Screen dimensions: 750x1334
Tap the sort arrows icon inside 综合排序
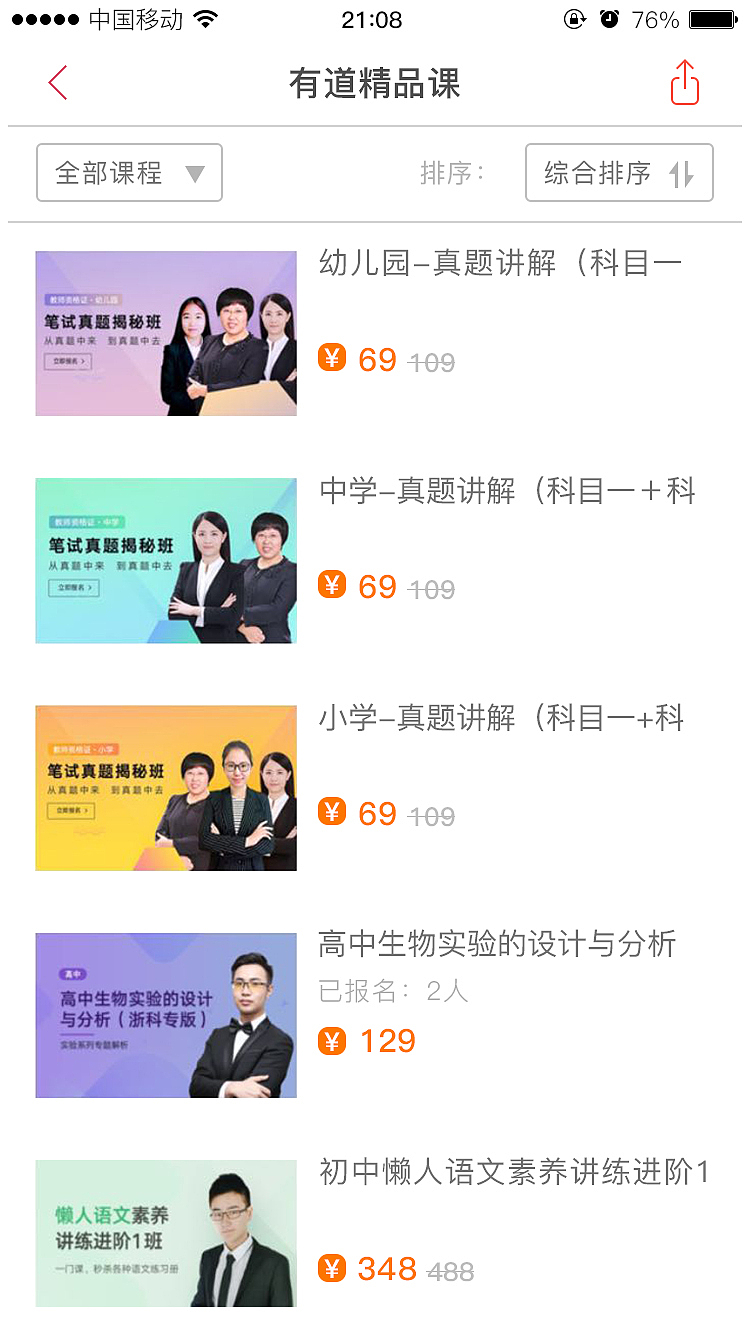(x=682, y=173)
